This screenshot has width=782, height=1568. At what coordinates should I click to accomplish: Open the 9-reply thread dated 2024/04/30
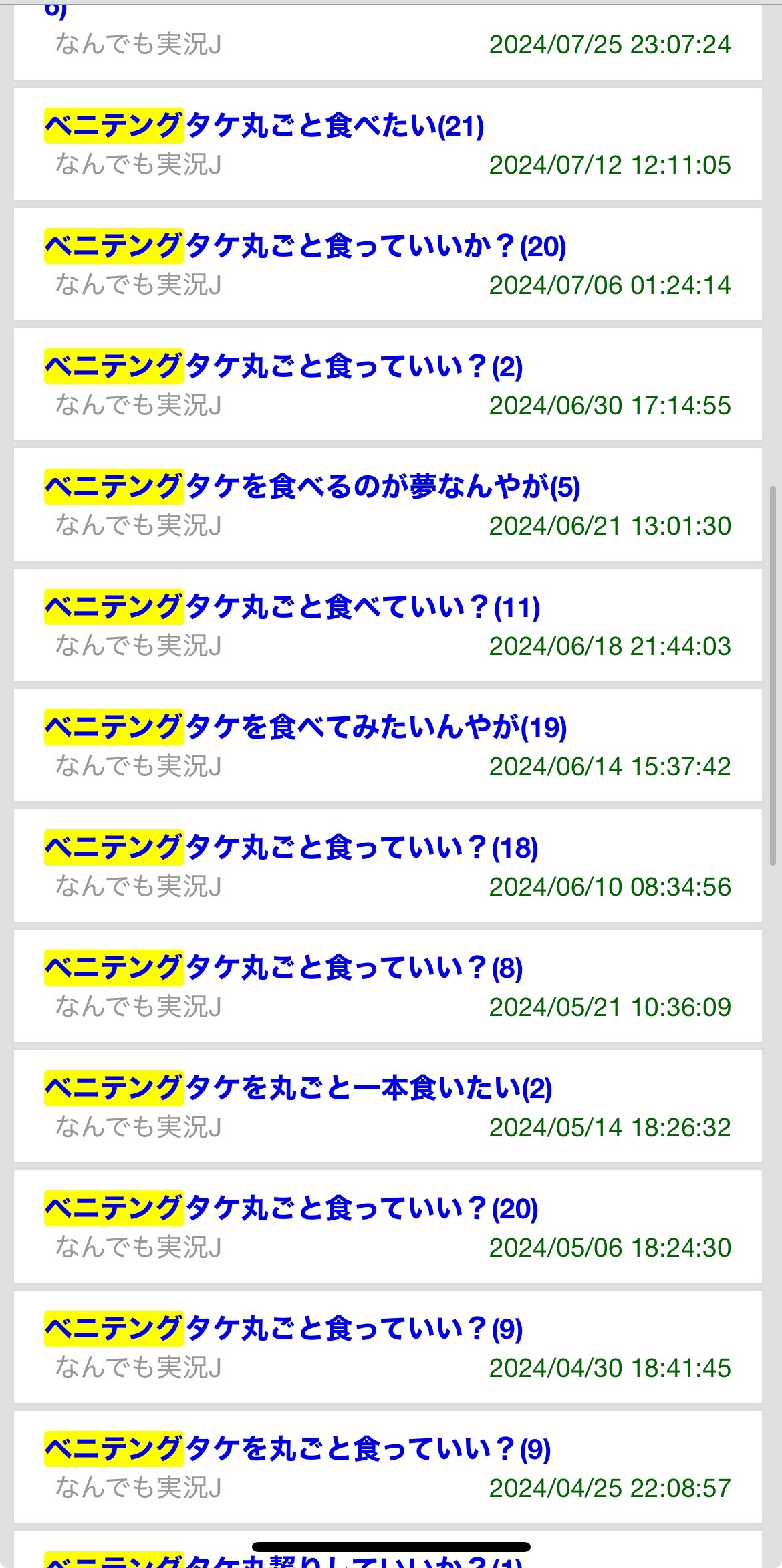283,1329
